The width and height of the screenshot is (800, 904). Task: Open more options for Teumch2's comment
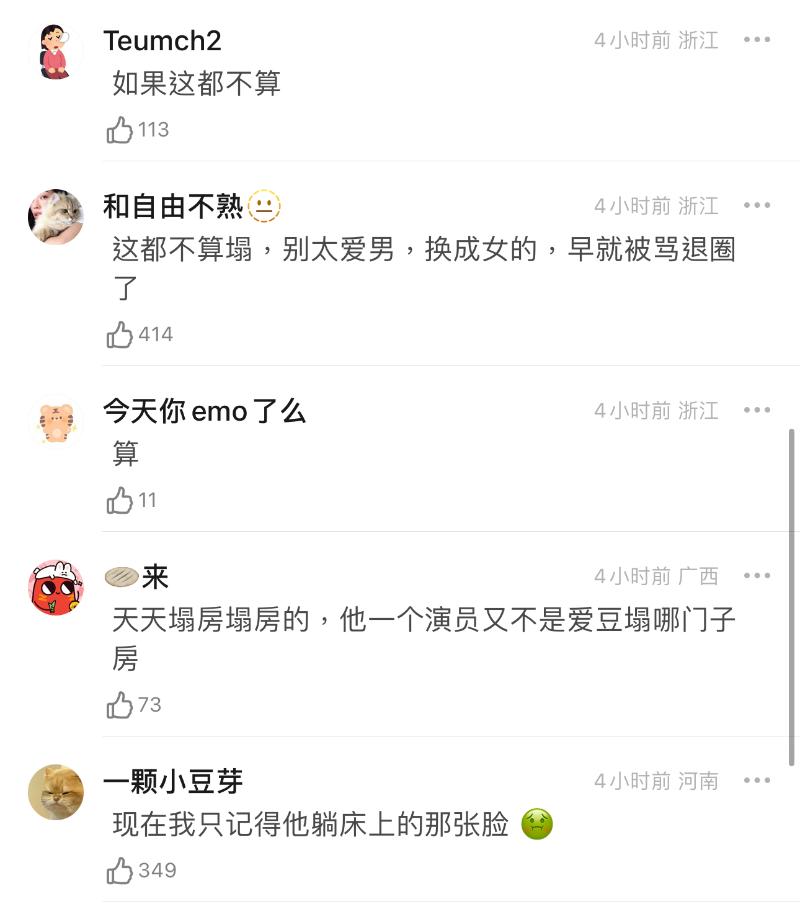pyautogui.click(x=757, y=40)
